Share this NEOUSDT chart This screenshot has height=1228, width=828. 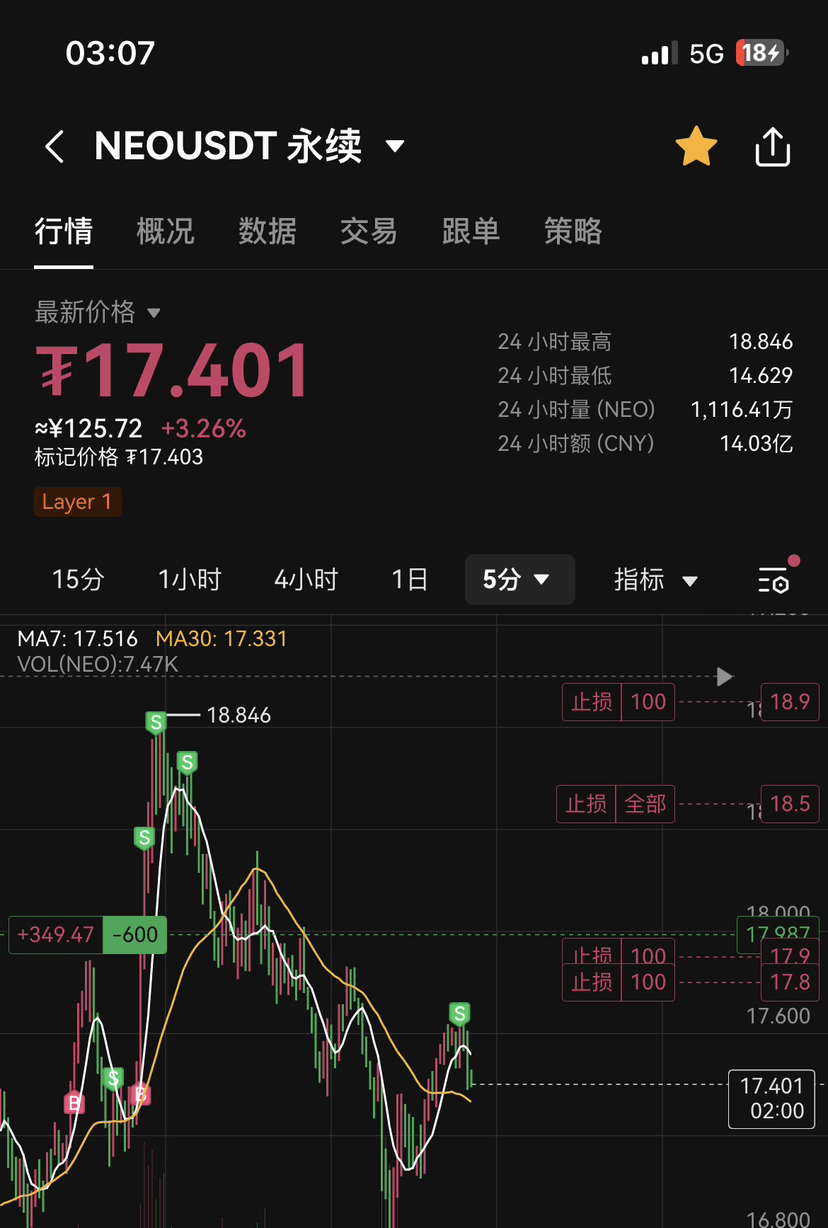[x=772, y=148]
